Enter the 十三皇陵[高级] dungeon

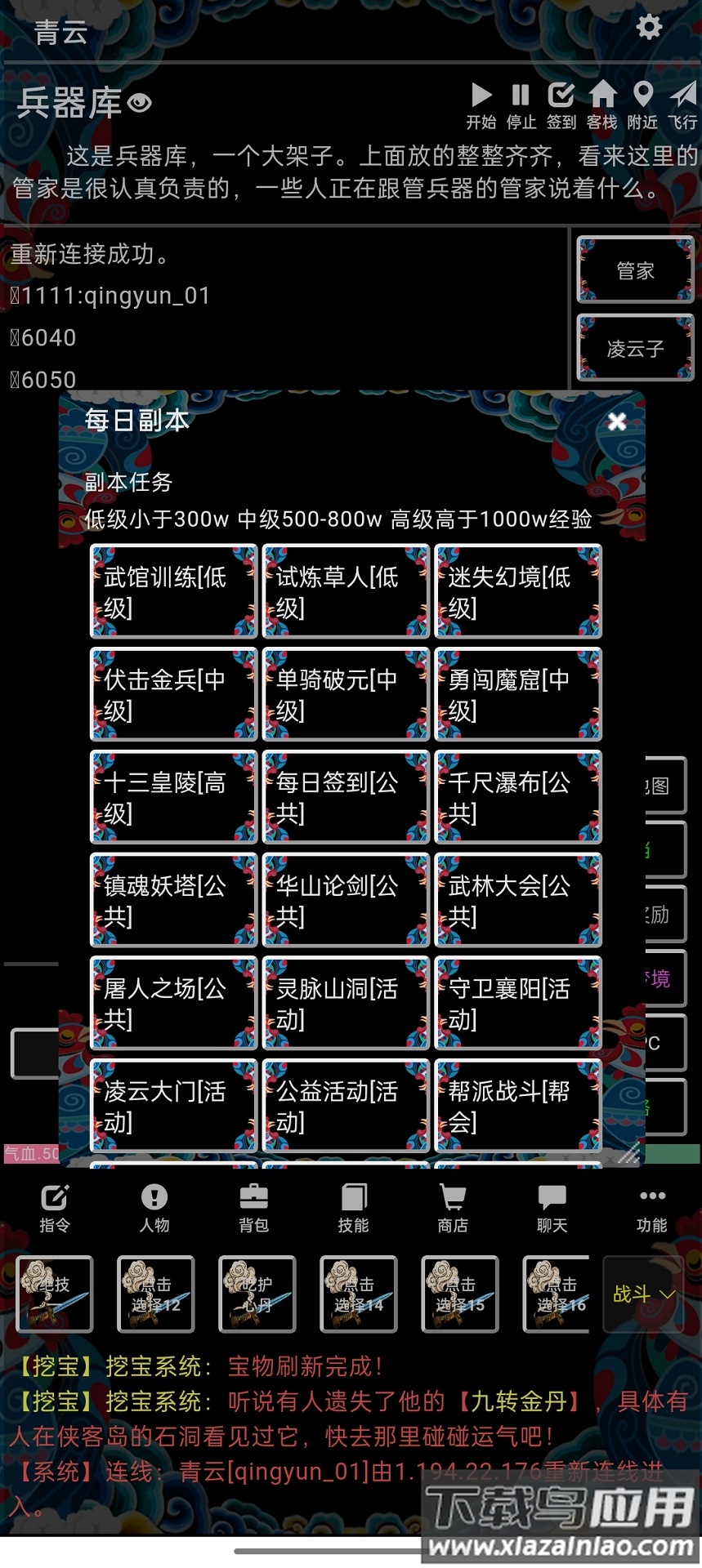[172, 798]
